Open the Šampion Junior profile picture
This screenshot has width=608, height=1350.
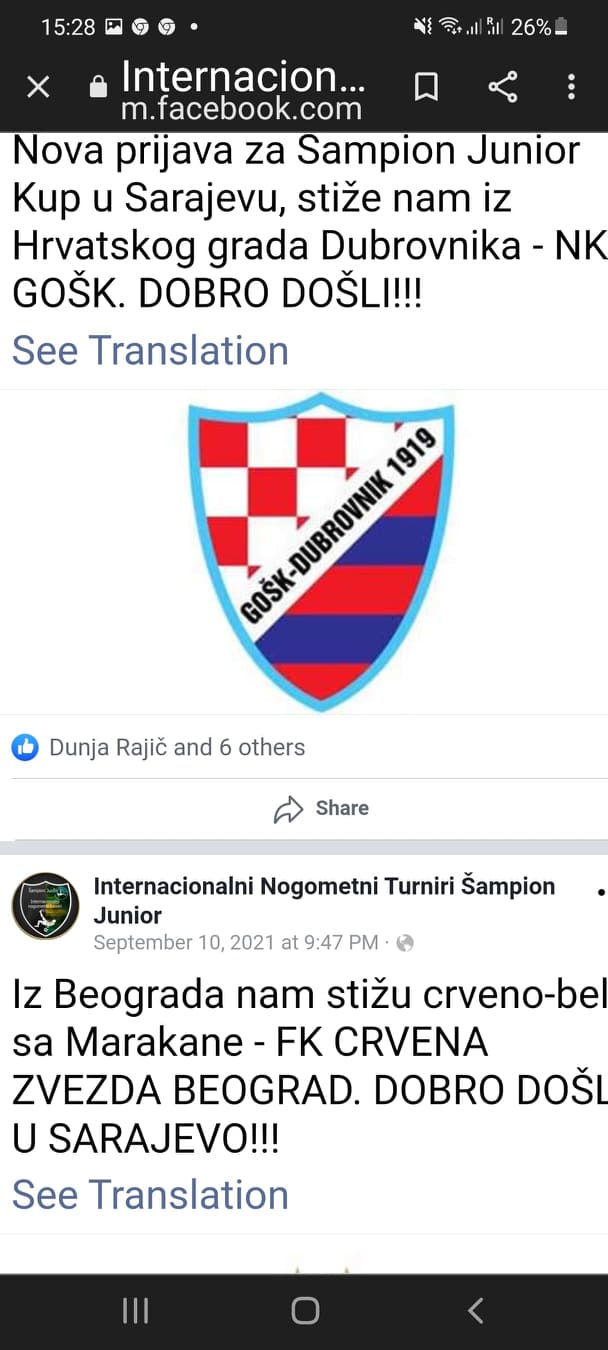point(45,905)
